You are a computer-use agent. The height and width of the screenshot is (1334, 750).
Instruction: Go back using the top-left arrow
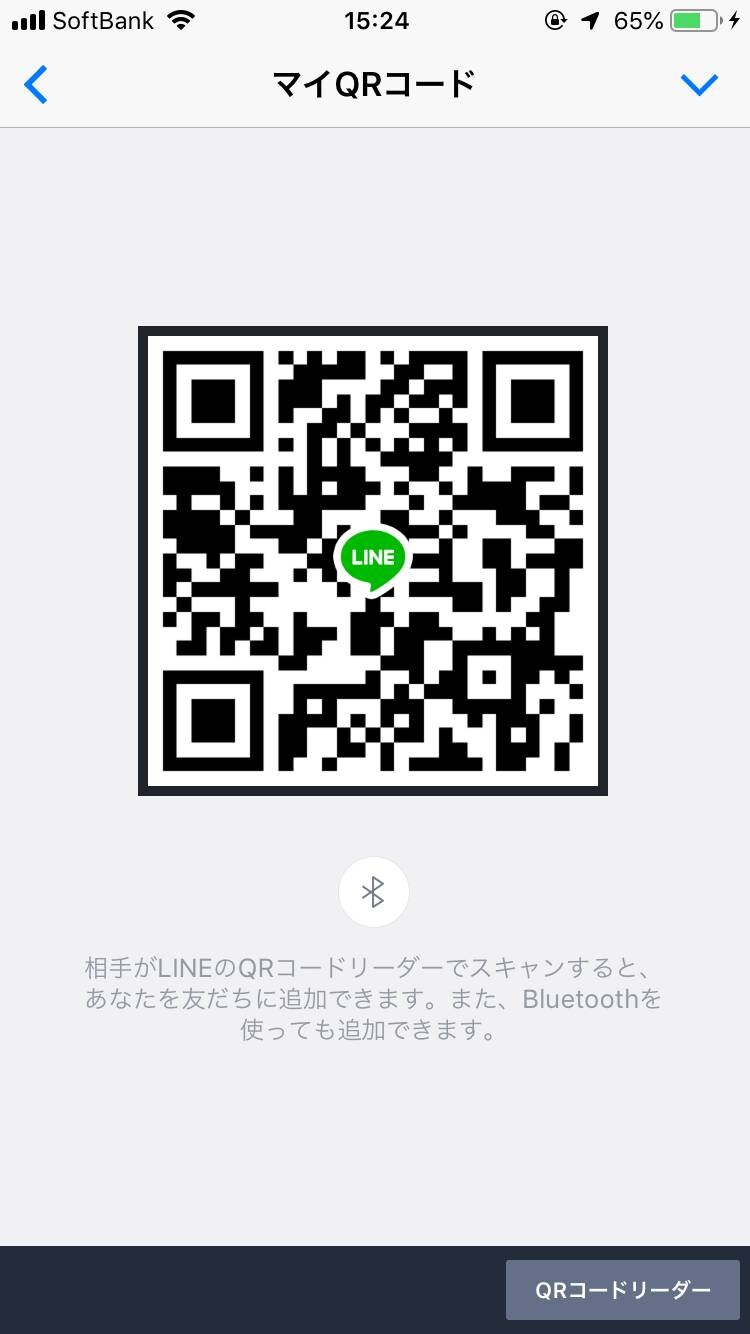pyautogui.click(x=36, y=85)
